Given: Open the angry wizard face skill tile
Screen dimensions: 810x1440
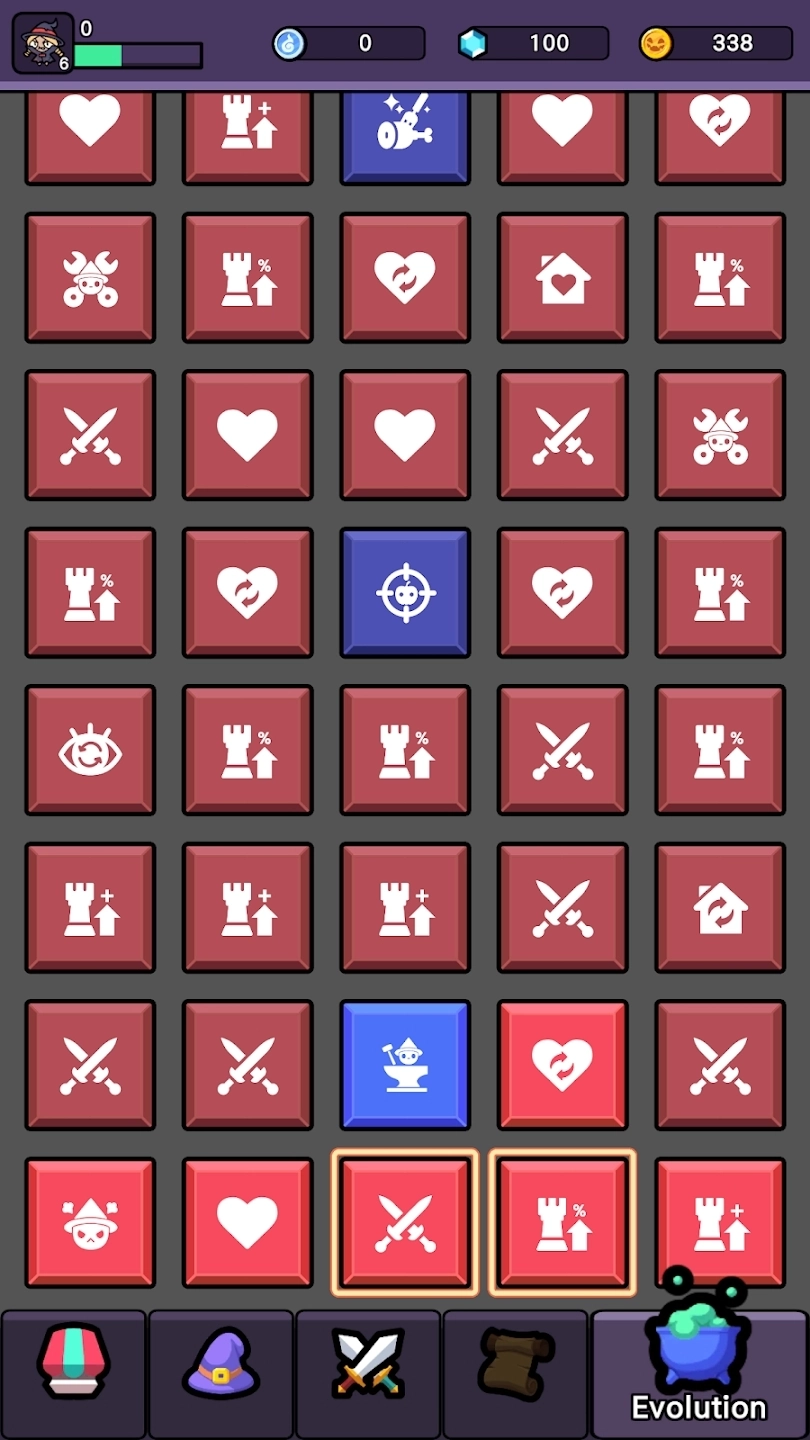Looking at the screenshot, I should [90, 1222].
